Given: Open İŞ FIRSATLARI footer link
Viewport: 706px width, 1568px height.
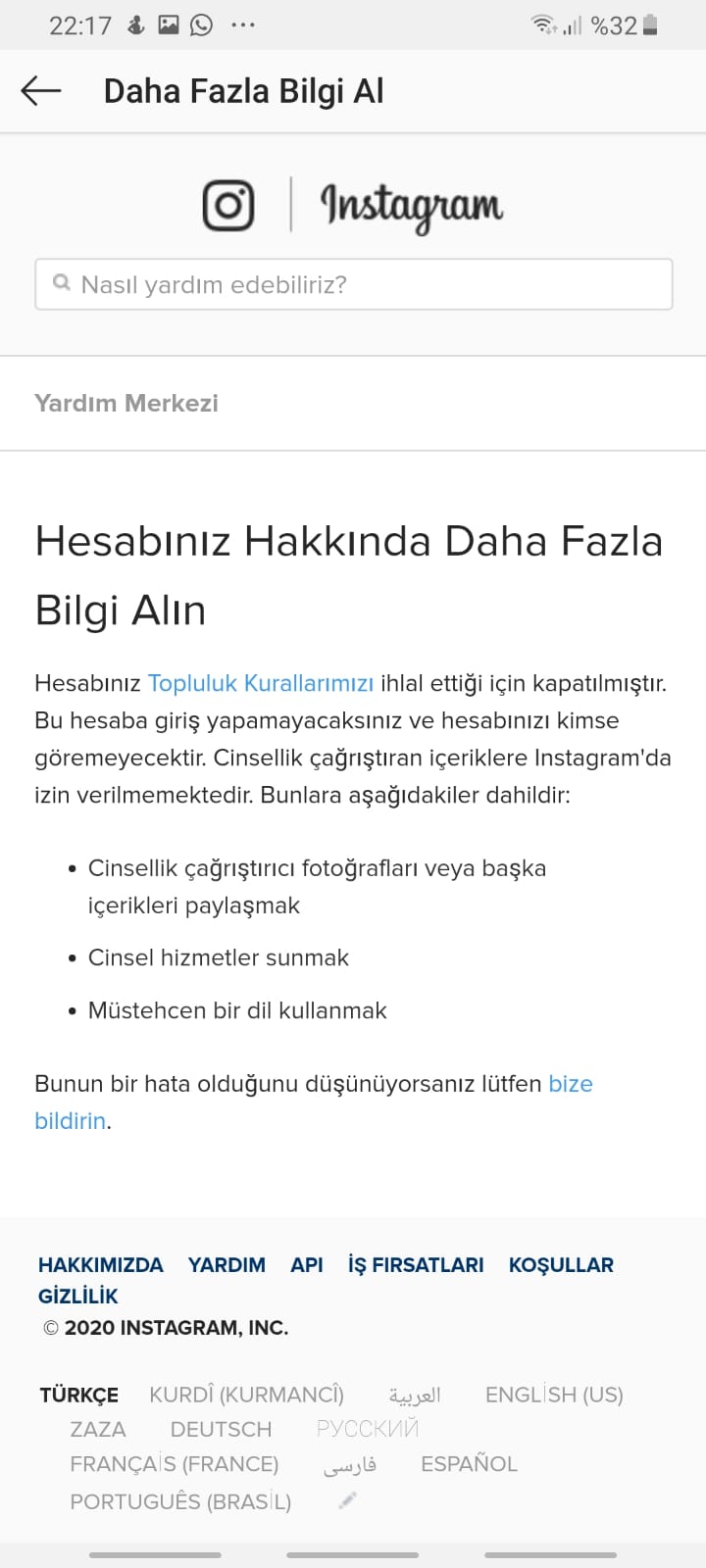Looking at the screenshot, I should [416, 1265].
